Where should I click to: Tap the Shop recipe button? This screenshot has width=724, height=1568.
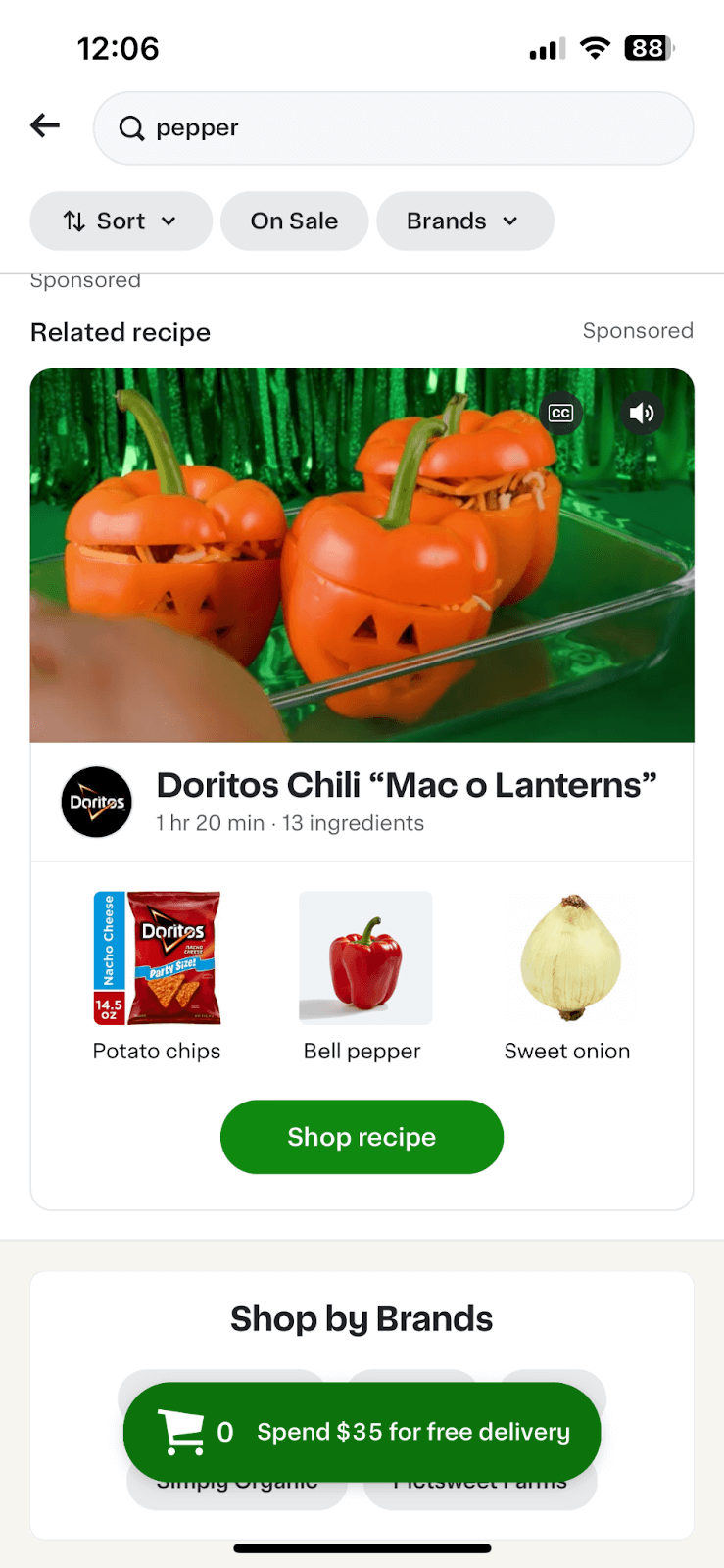coord(362,1137)
